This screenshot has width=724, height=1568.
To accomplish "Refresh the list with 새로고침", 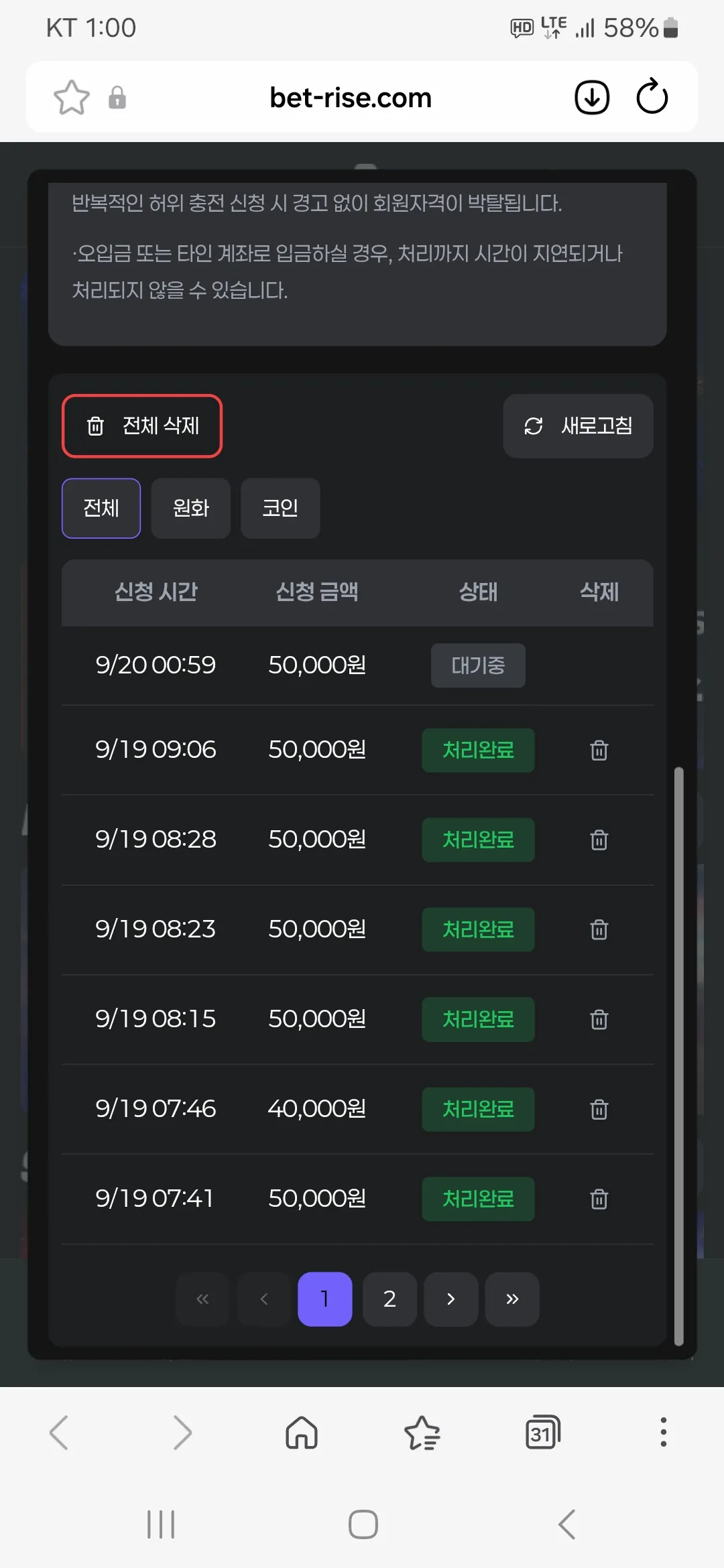I will 578,426.
